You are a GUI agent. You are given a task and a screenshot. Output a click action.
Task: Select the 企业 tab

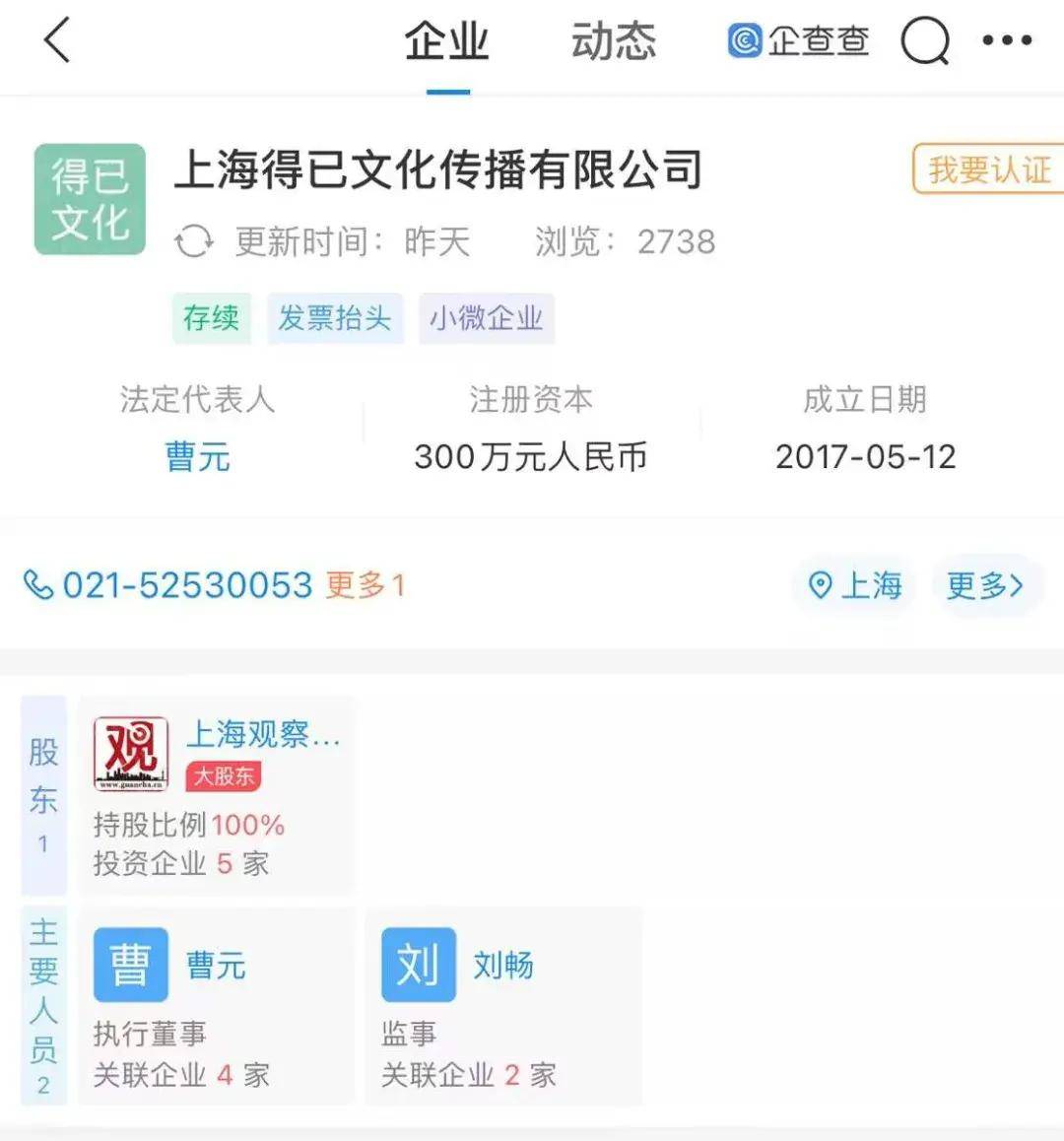coord(447,42)
